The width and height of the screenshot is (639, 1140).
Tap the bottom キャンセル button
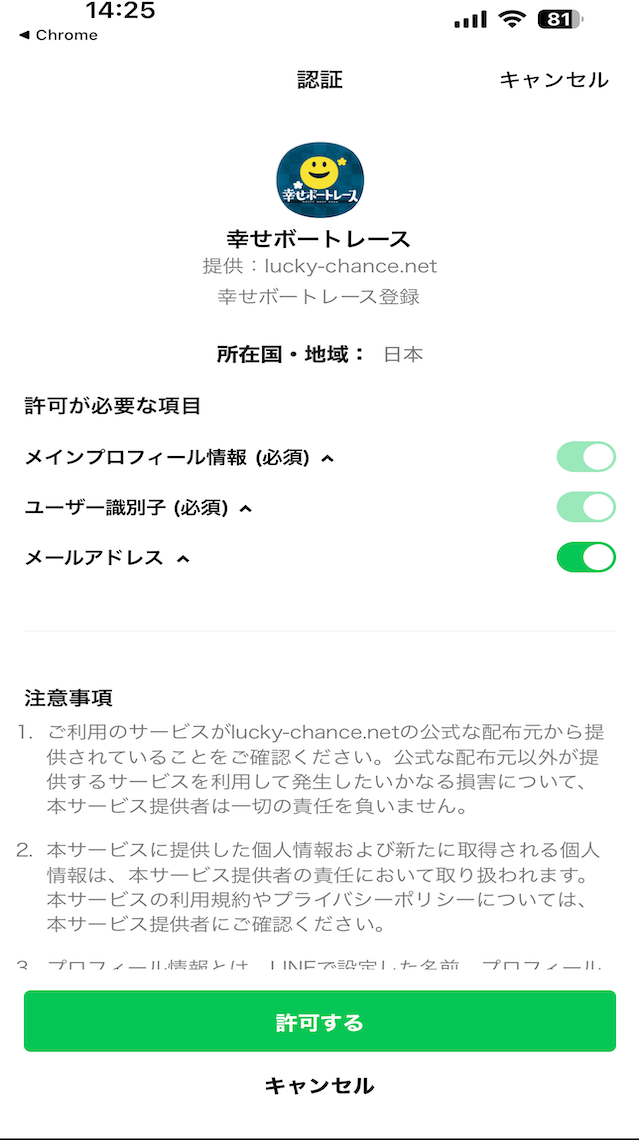(x=319, y=1086)
